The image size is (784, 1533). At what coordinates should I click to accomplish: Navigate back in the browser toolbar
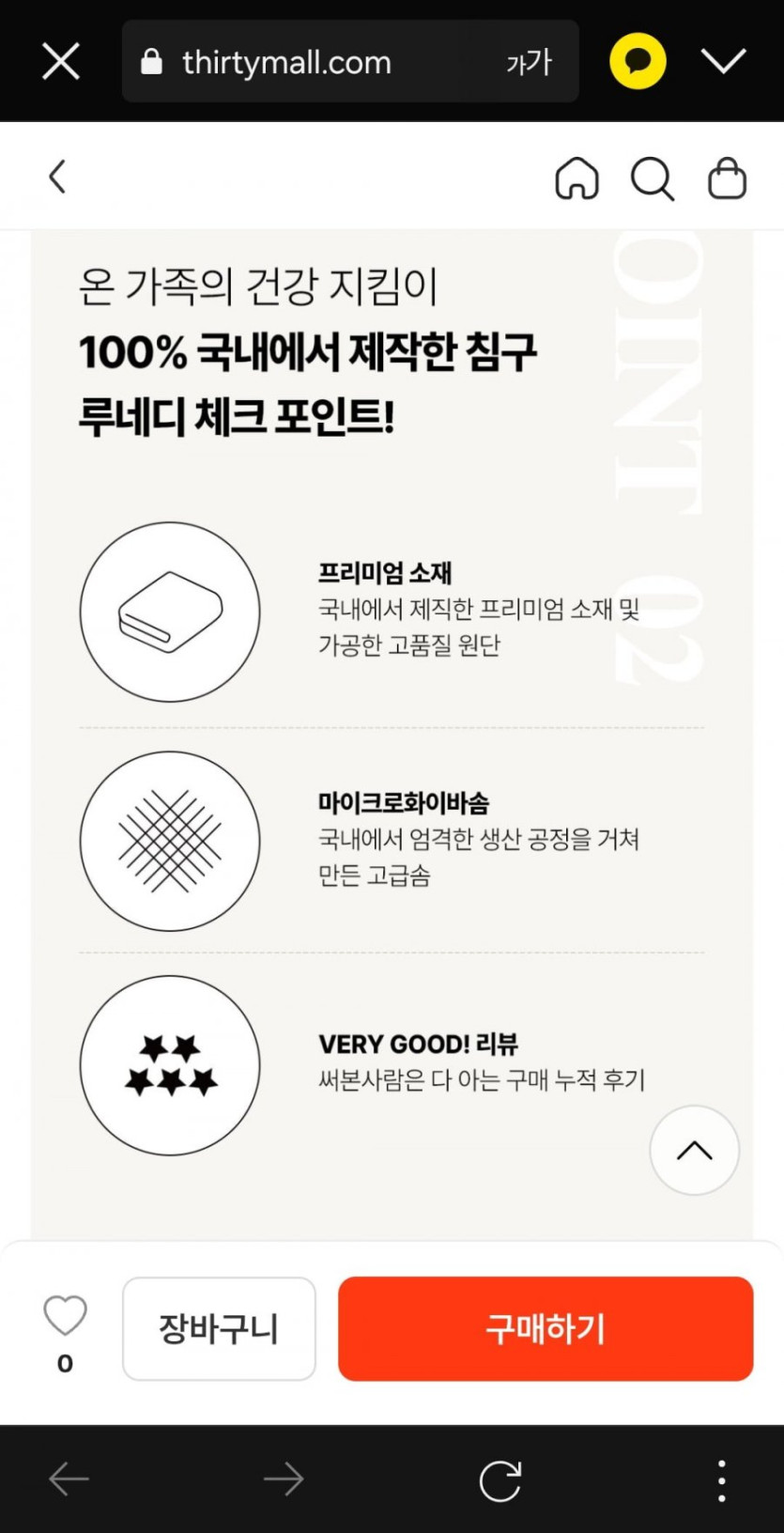pyautogui.click(x=69, y=1479)
